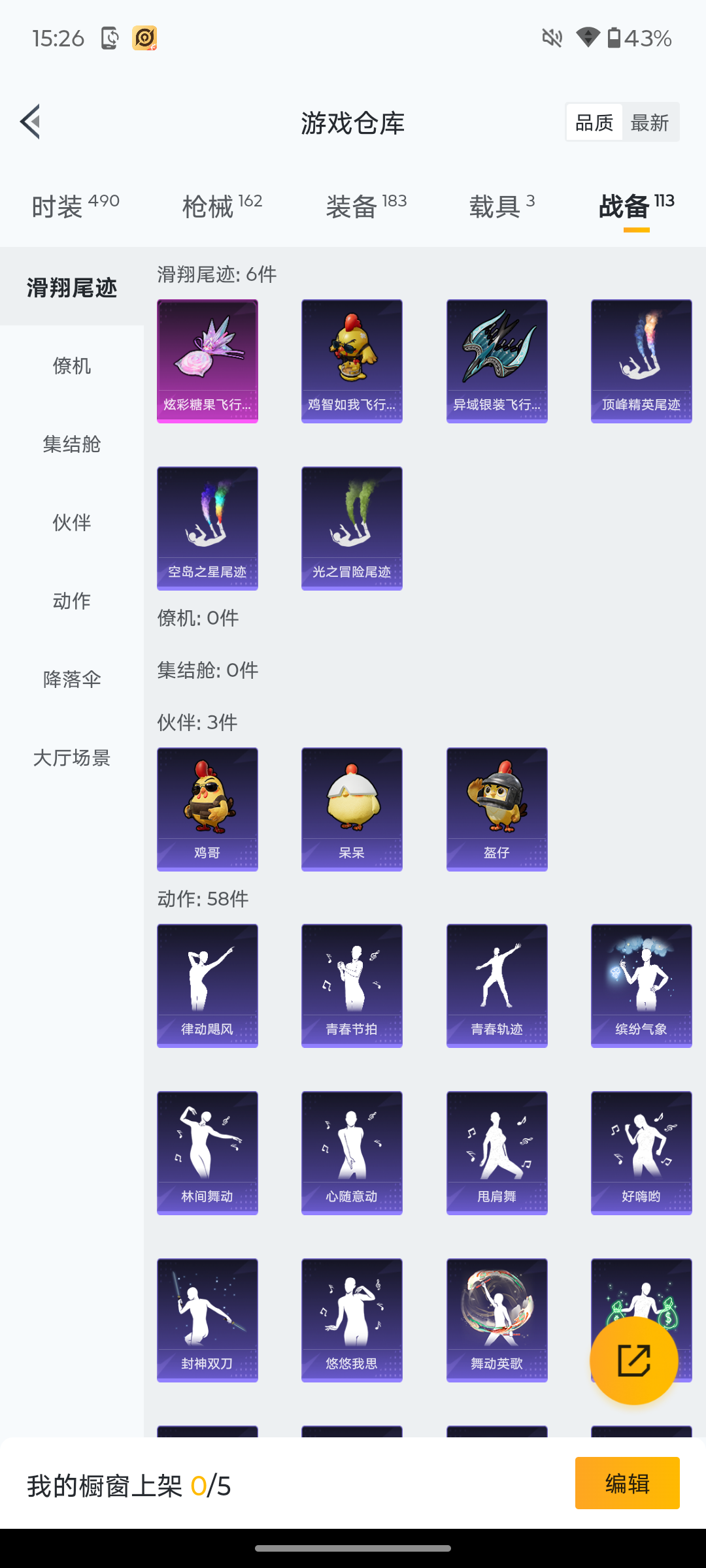
Task: Tap the 盔仔 companion icon
Action: (x=497, y=809)
